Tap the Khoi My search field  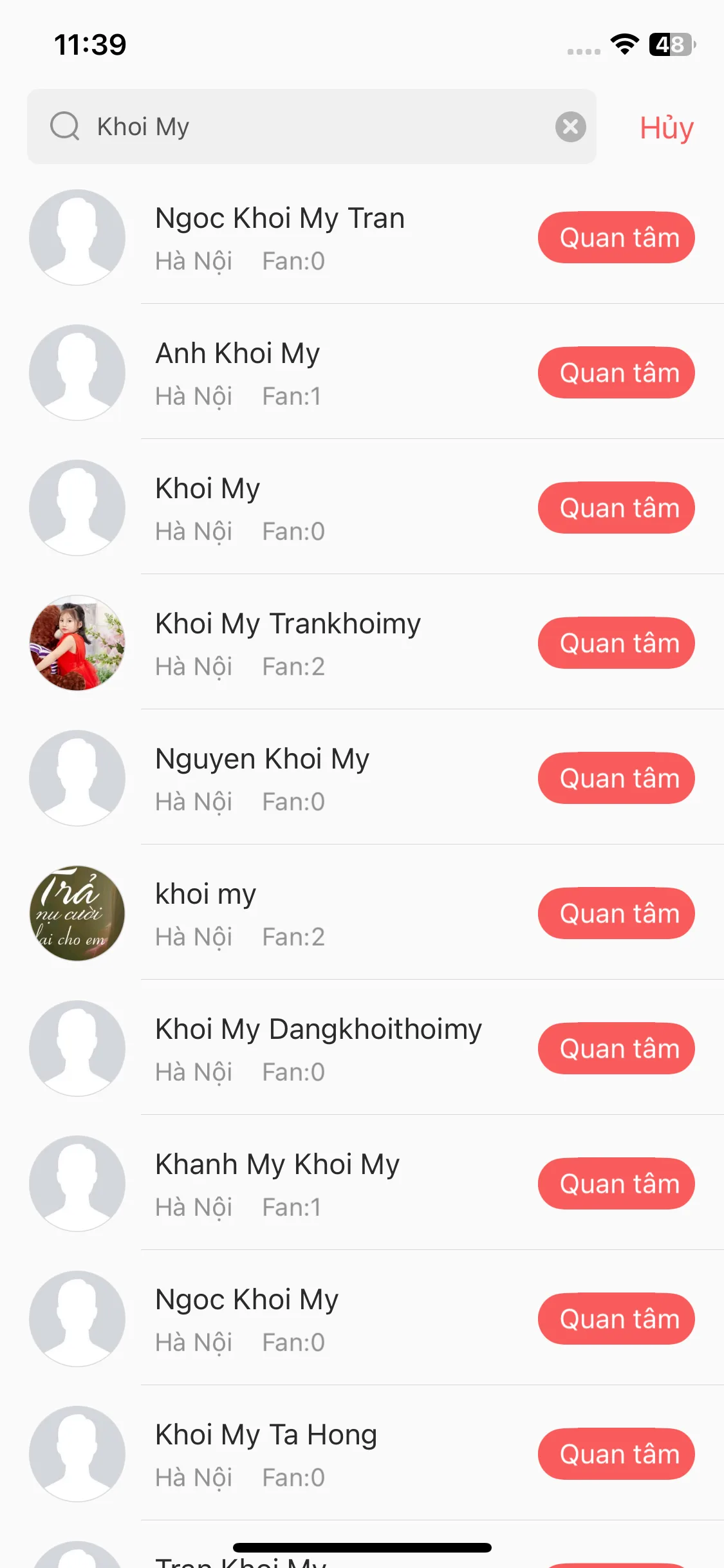309,127
